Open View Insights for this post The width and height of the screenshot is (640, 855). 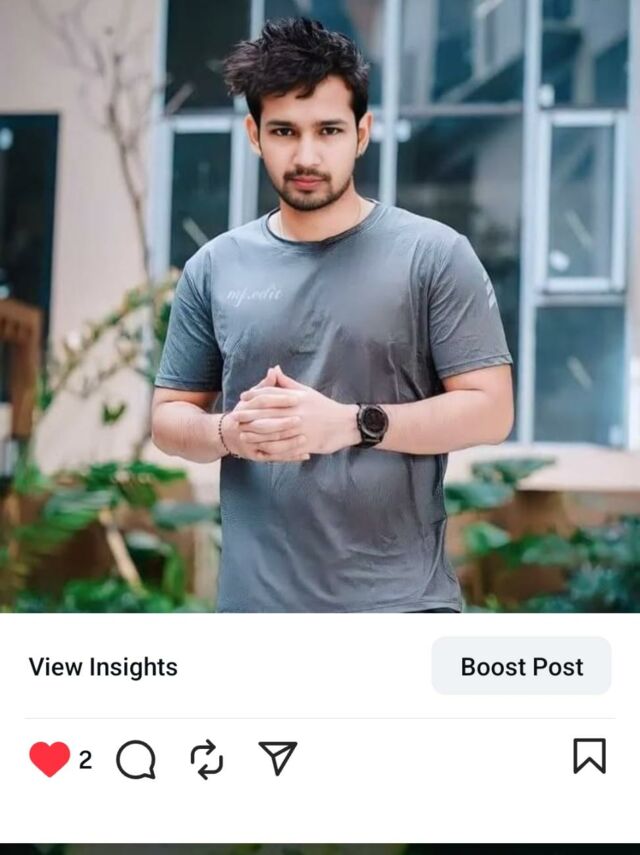click(103, 666)
